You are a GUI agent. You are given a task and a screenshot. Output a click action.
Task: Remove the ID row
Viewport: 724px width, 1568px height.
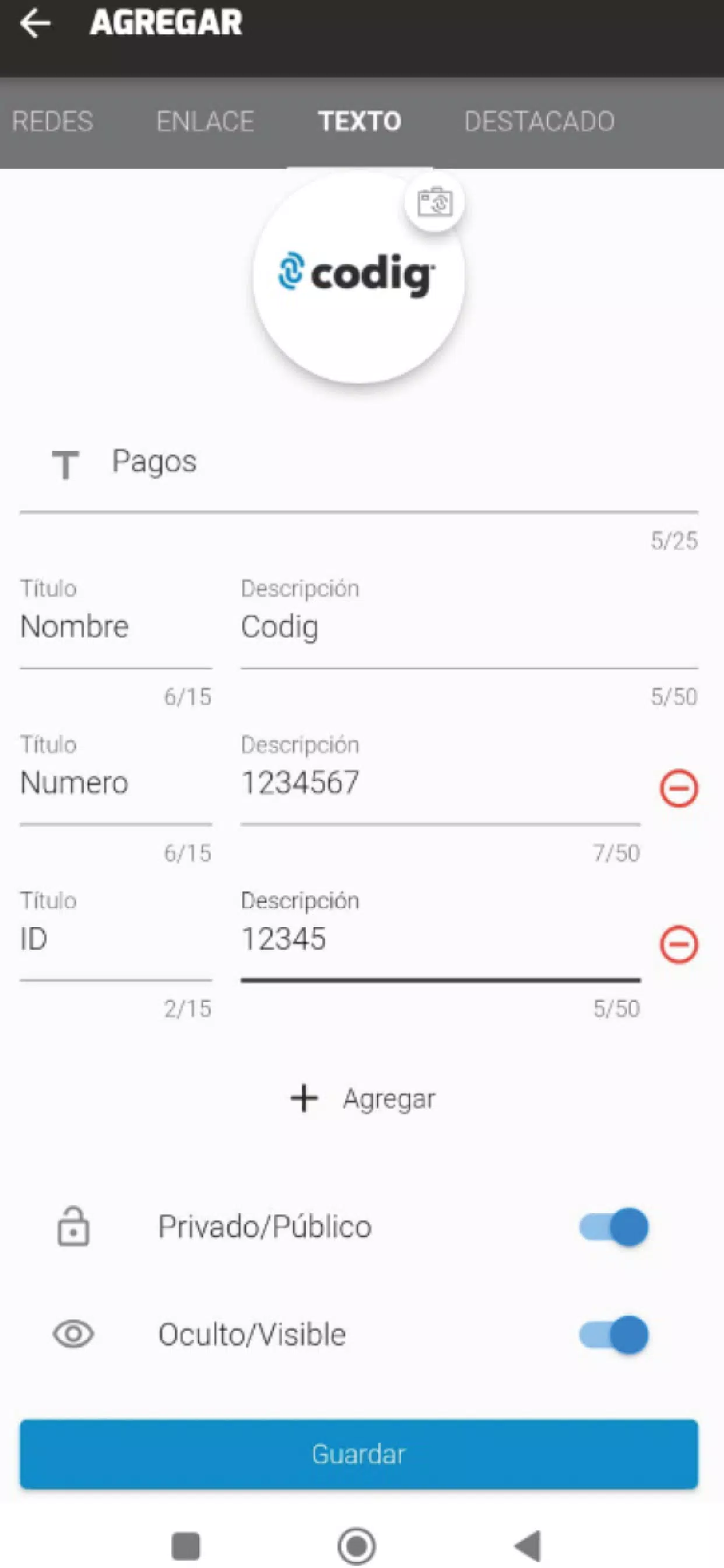[x=679, y=944]
